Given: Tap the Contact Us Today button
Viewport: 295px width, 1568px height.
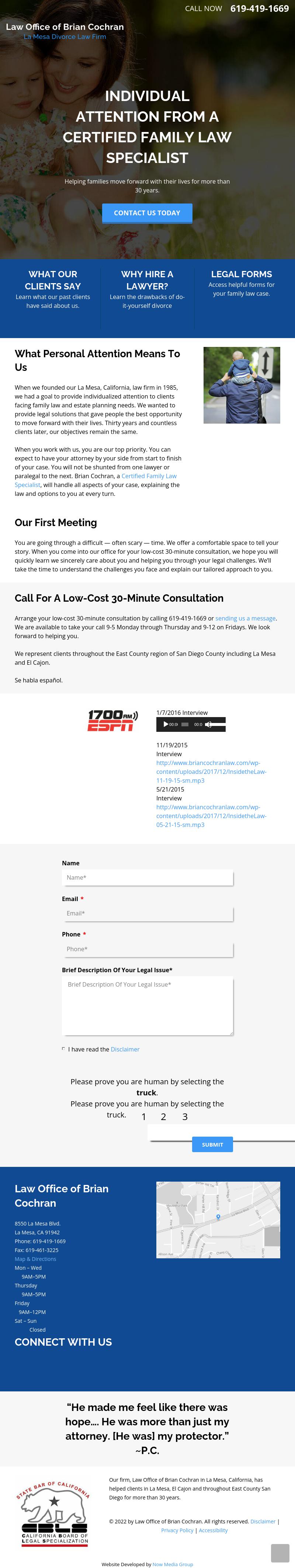Looking at the screenshot, I should (x=147, y=213).
